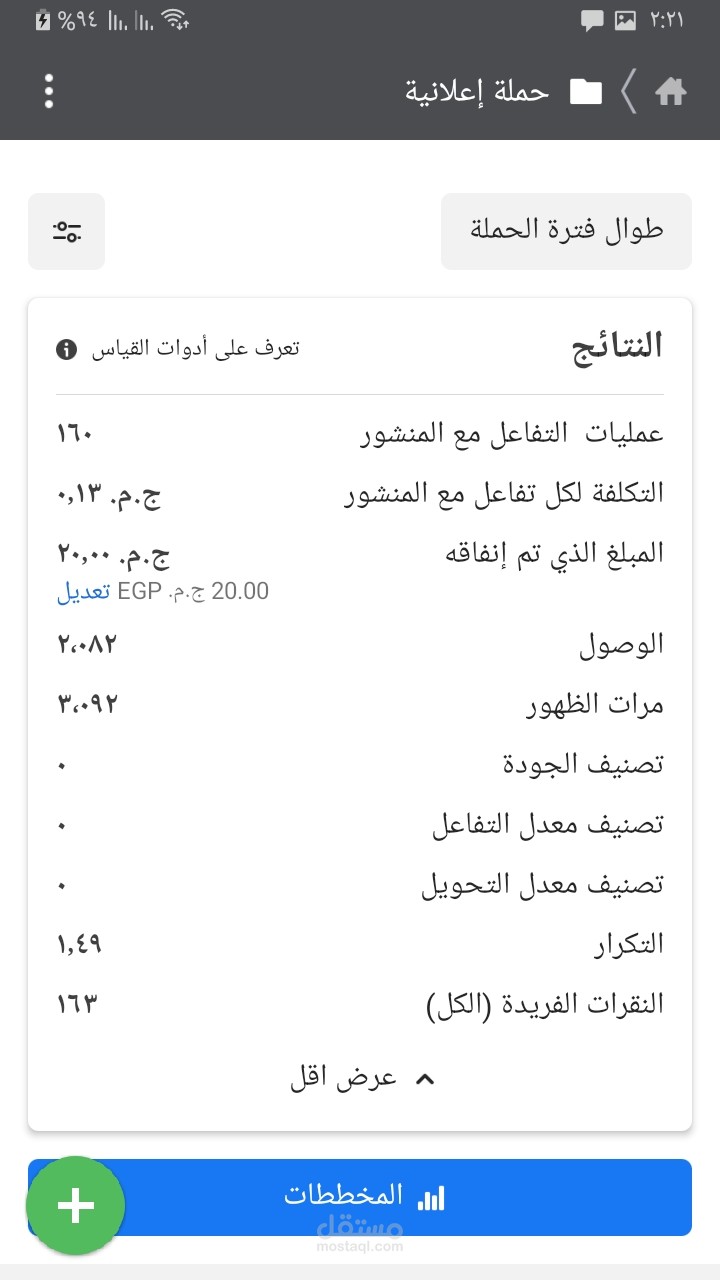Open the filter settings button
Viewport: 720px width, 1280px height.
66,231
